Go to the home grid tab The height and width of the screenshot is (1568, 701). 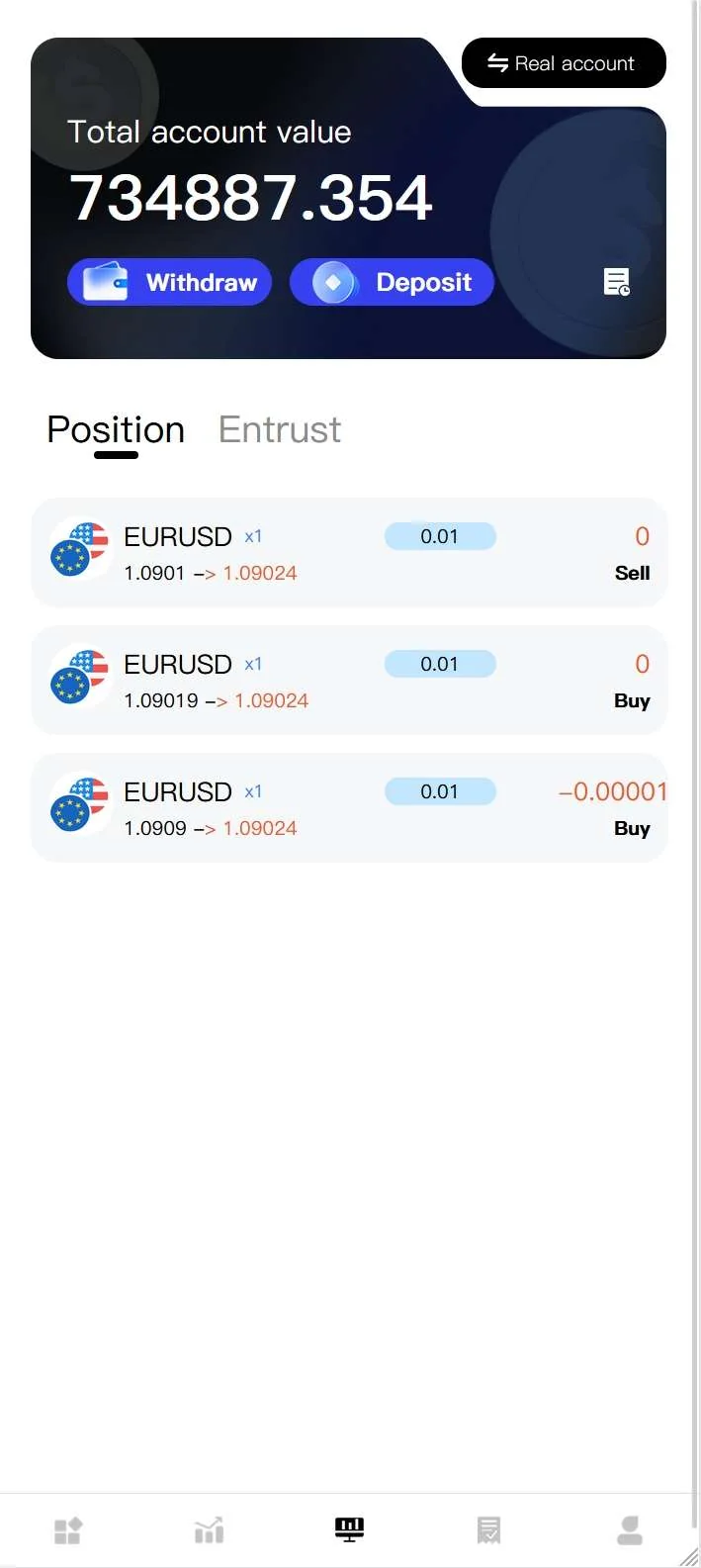pyautogui.click(x=68, y=1530)
